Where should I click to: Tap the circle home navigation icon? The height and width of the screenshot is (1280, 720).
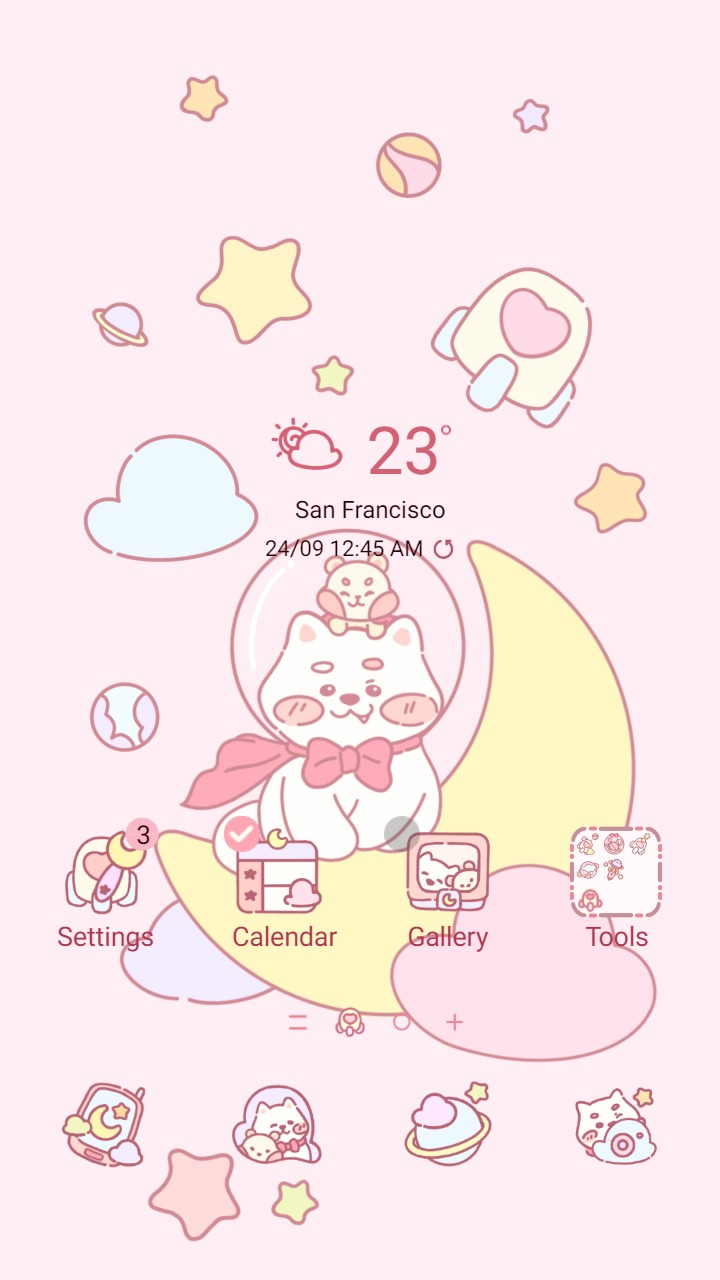(403, 1022)
